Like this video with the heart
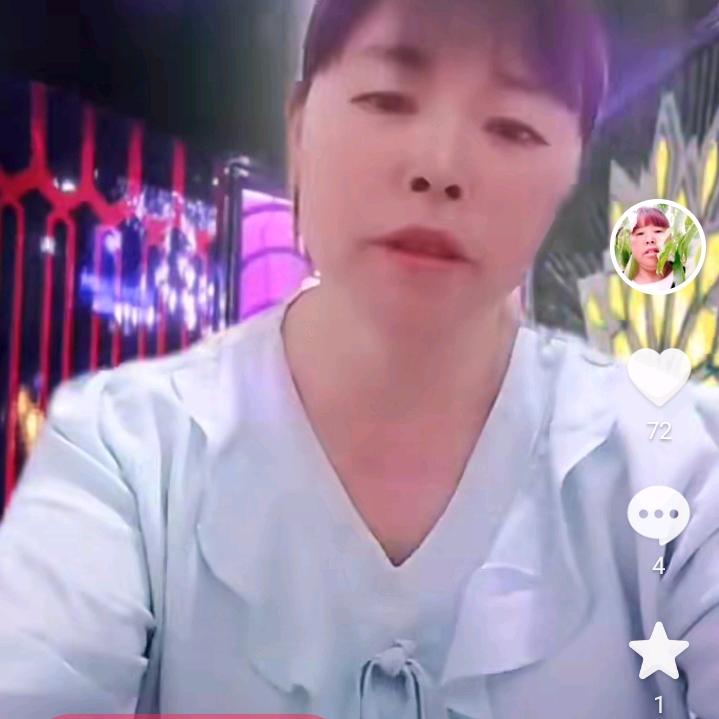 pyautogui.click(x=659, y=377)
